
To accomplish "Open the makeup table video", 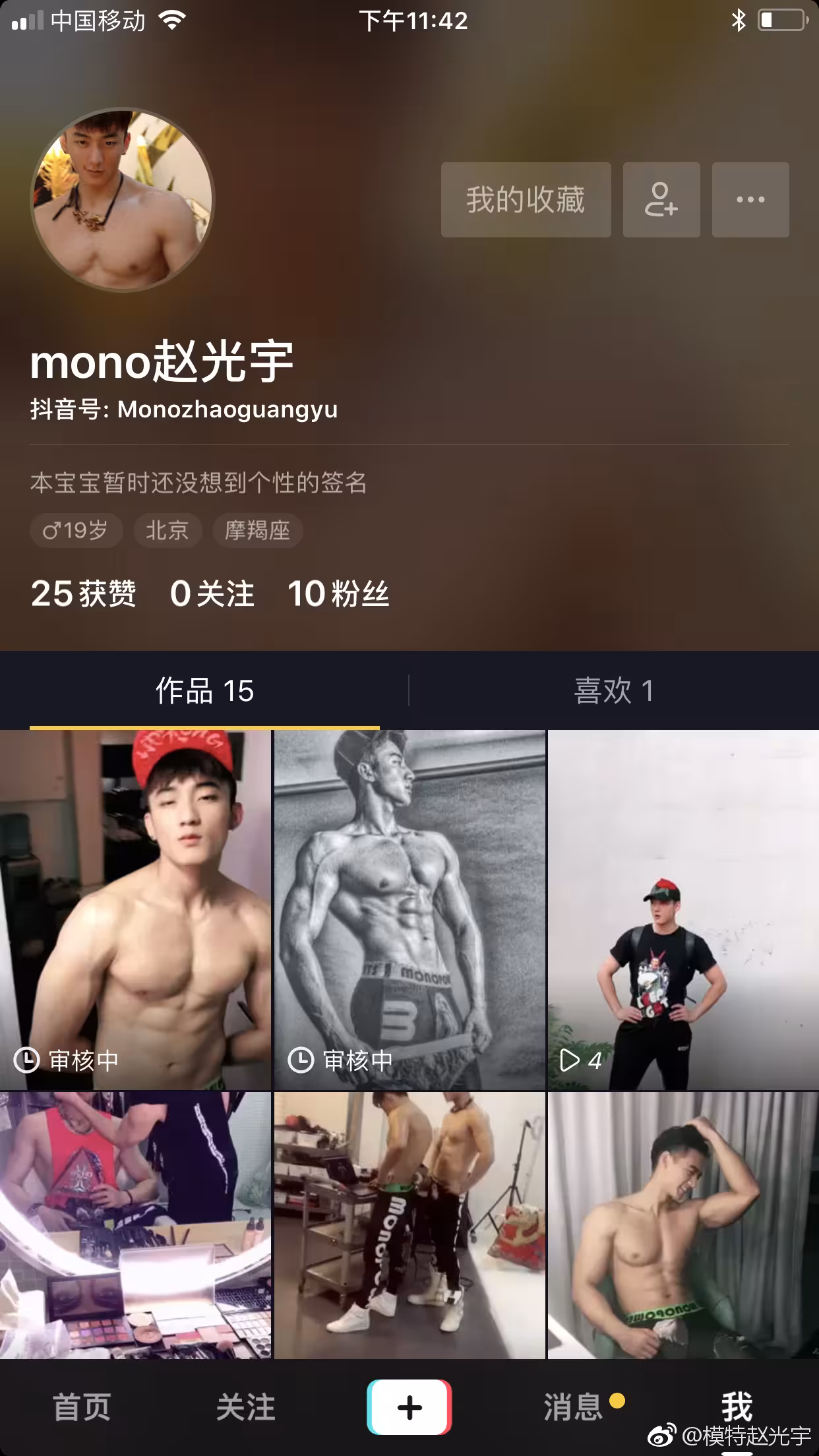I will (x=135, y=1225).
